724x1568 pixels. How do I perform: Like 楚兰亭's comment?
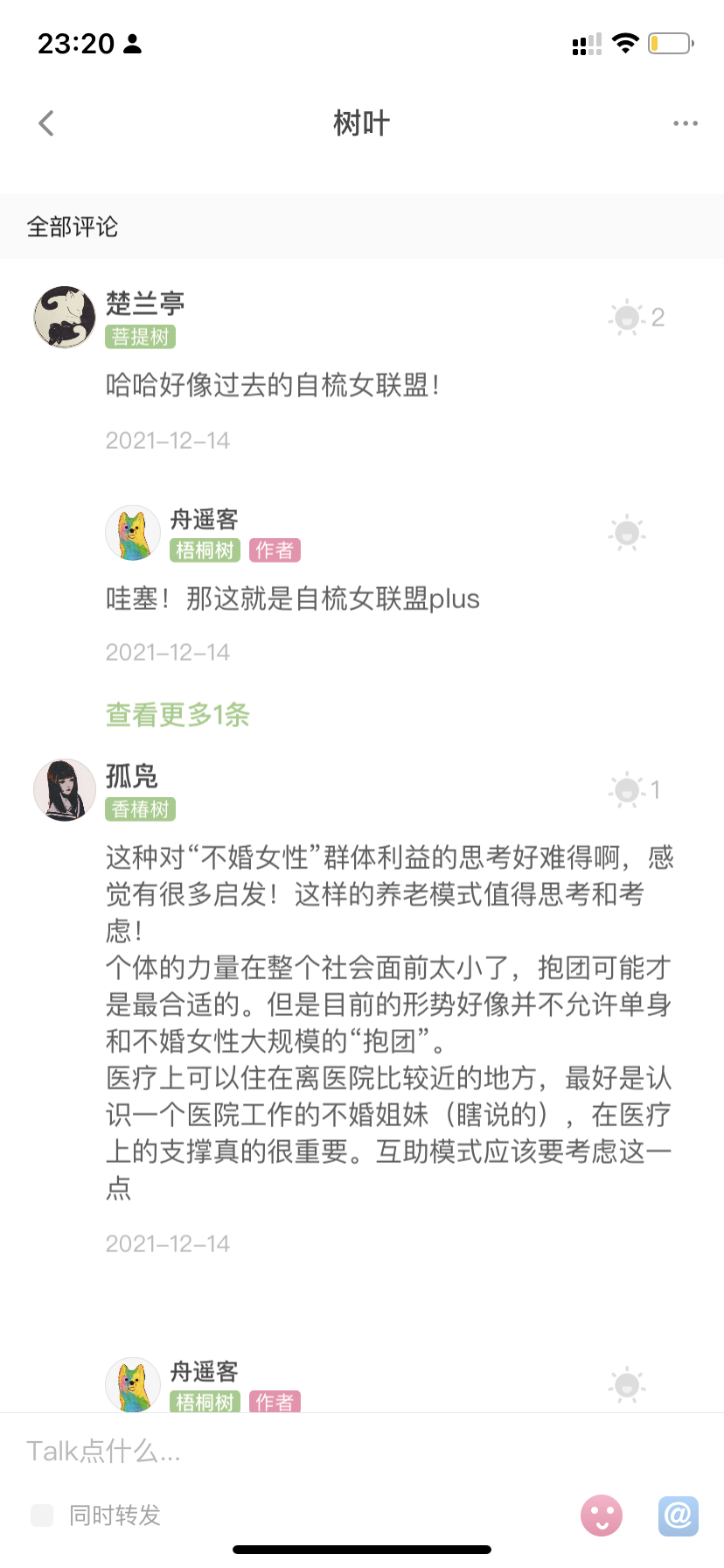click(x=628, y=317)
